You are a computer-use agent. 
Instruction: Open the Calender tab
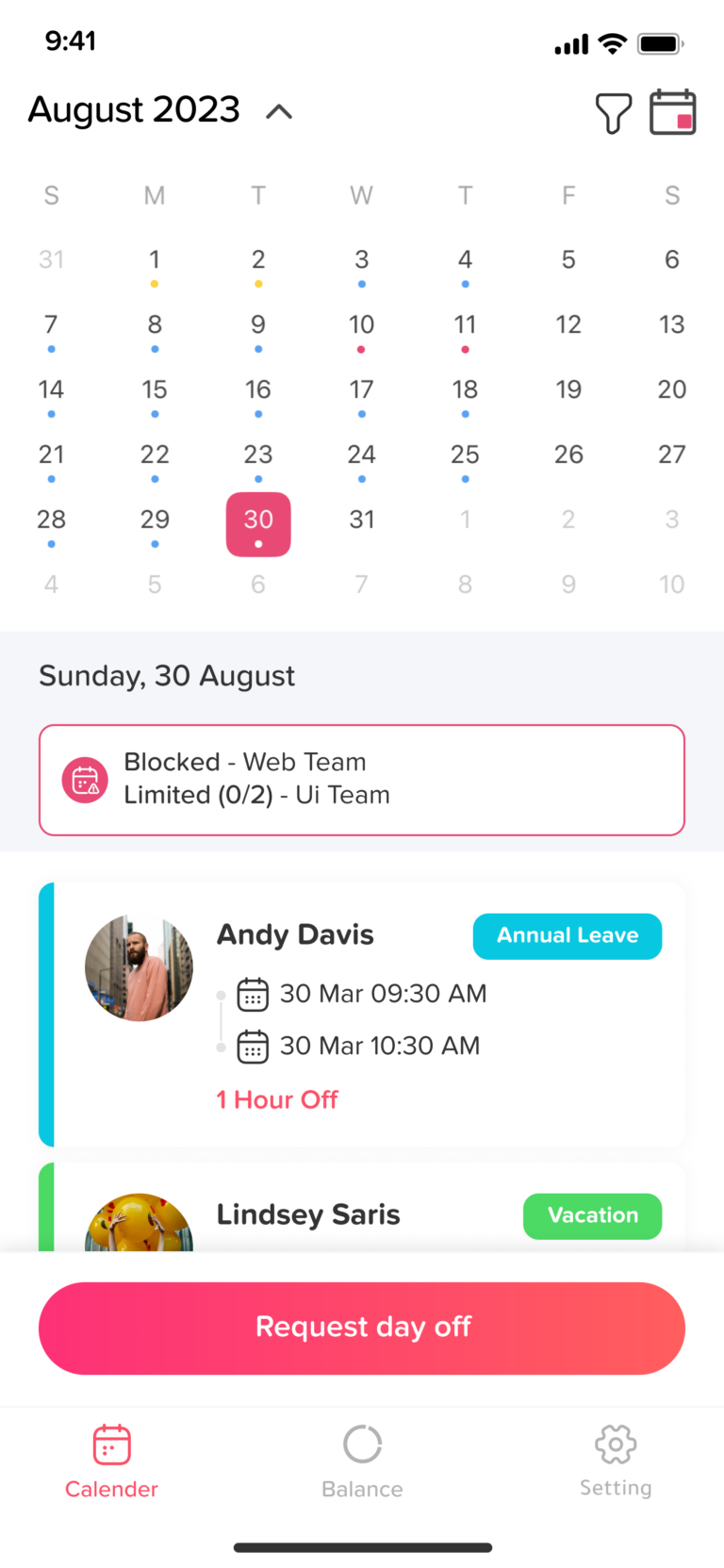[x=111, y=1461]
